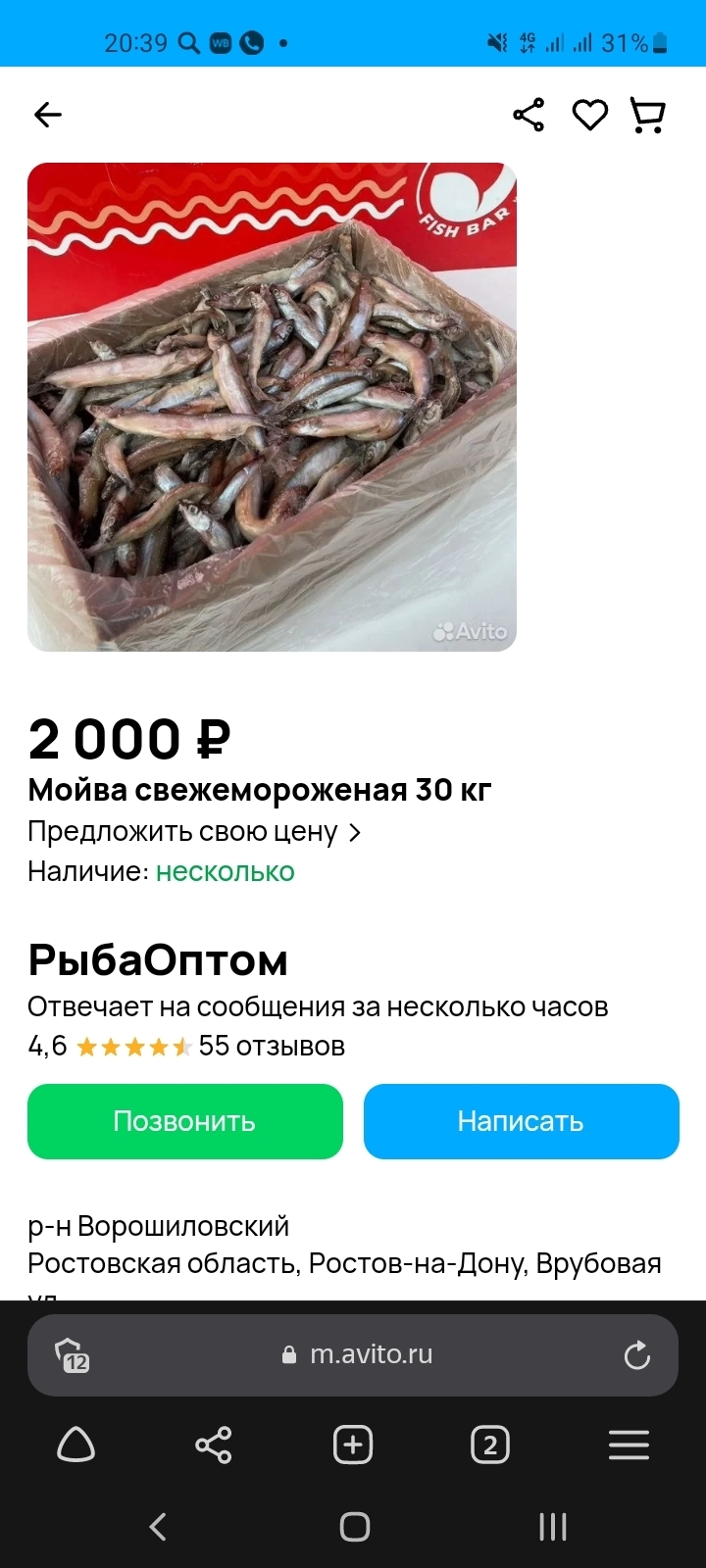Open the capelin product photo

pyautogui.click(x=272, y=407)
